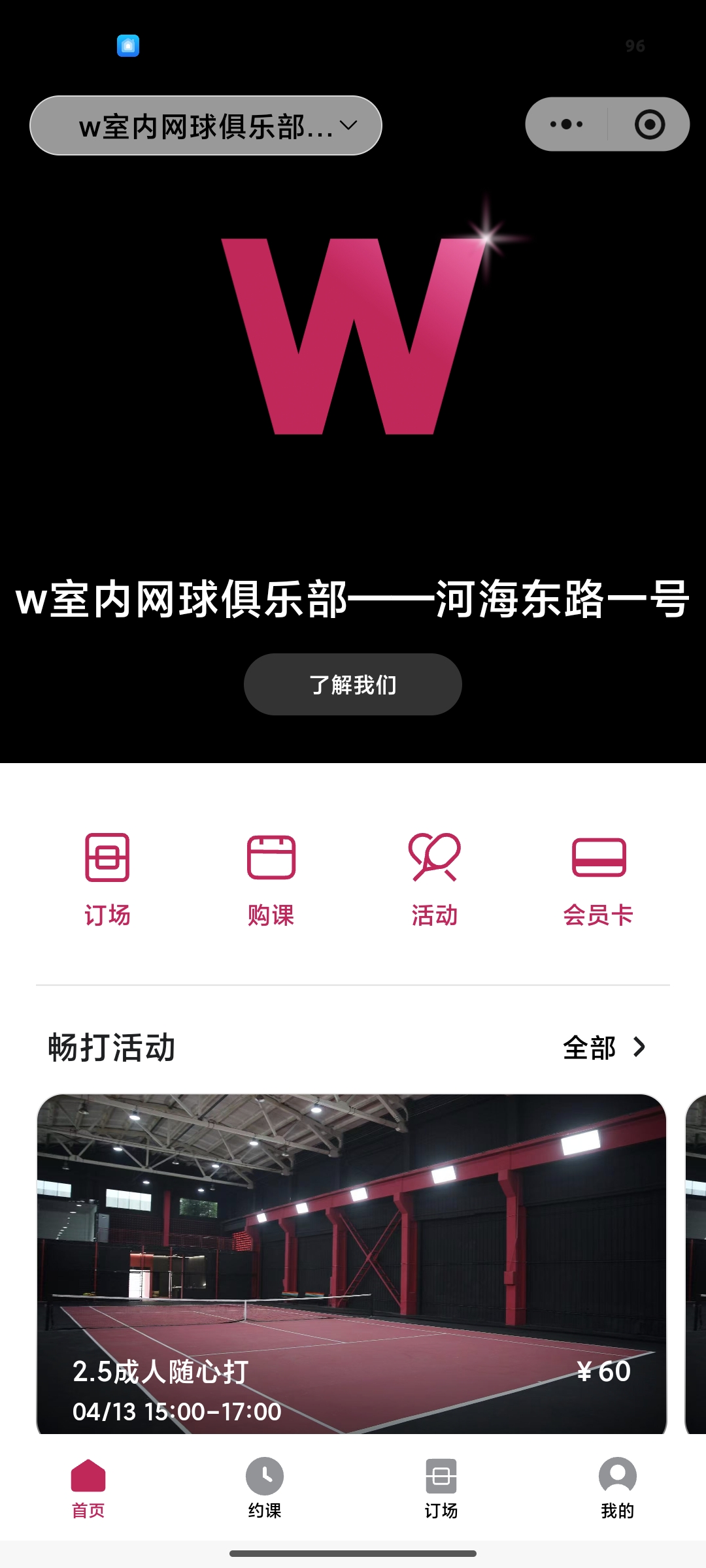Open the mini program more options menu

pyautogui.click(x=566, y=123)
